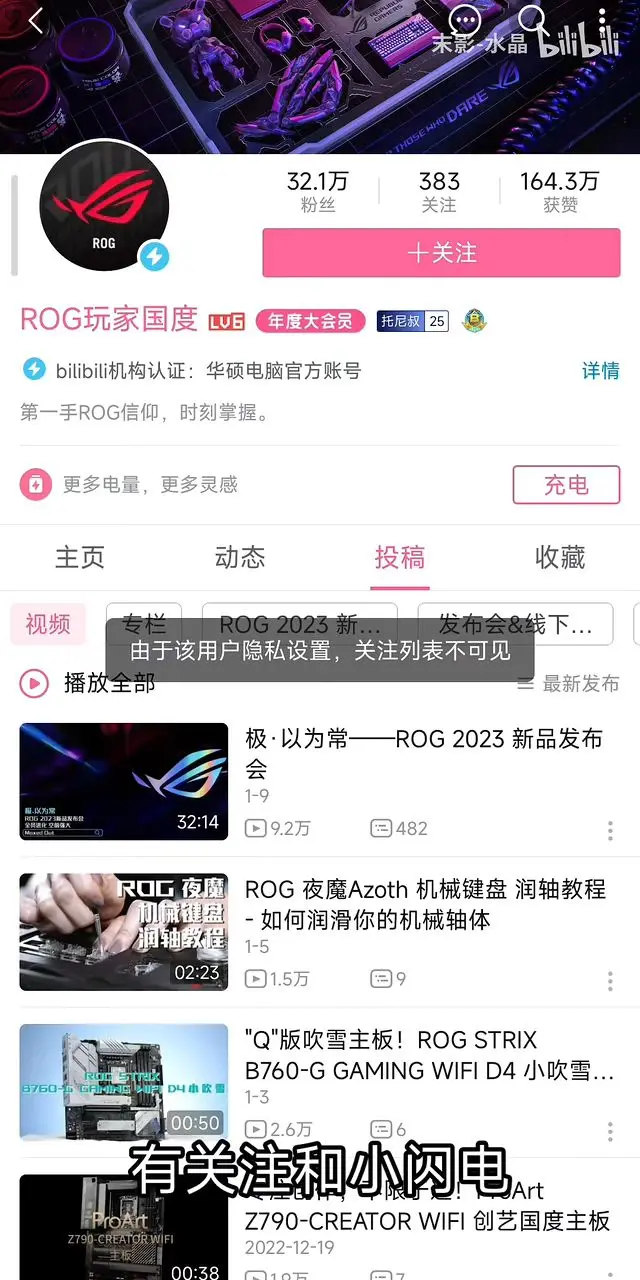Image resolution: width=640 pixels, height=1280 pixels.
Task: Switch to the 主页 tab
Action: (80, 557)
